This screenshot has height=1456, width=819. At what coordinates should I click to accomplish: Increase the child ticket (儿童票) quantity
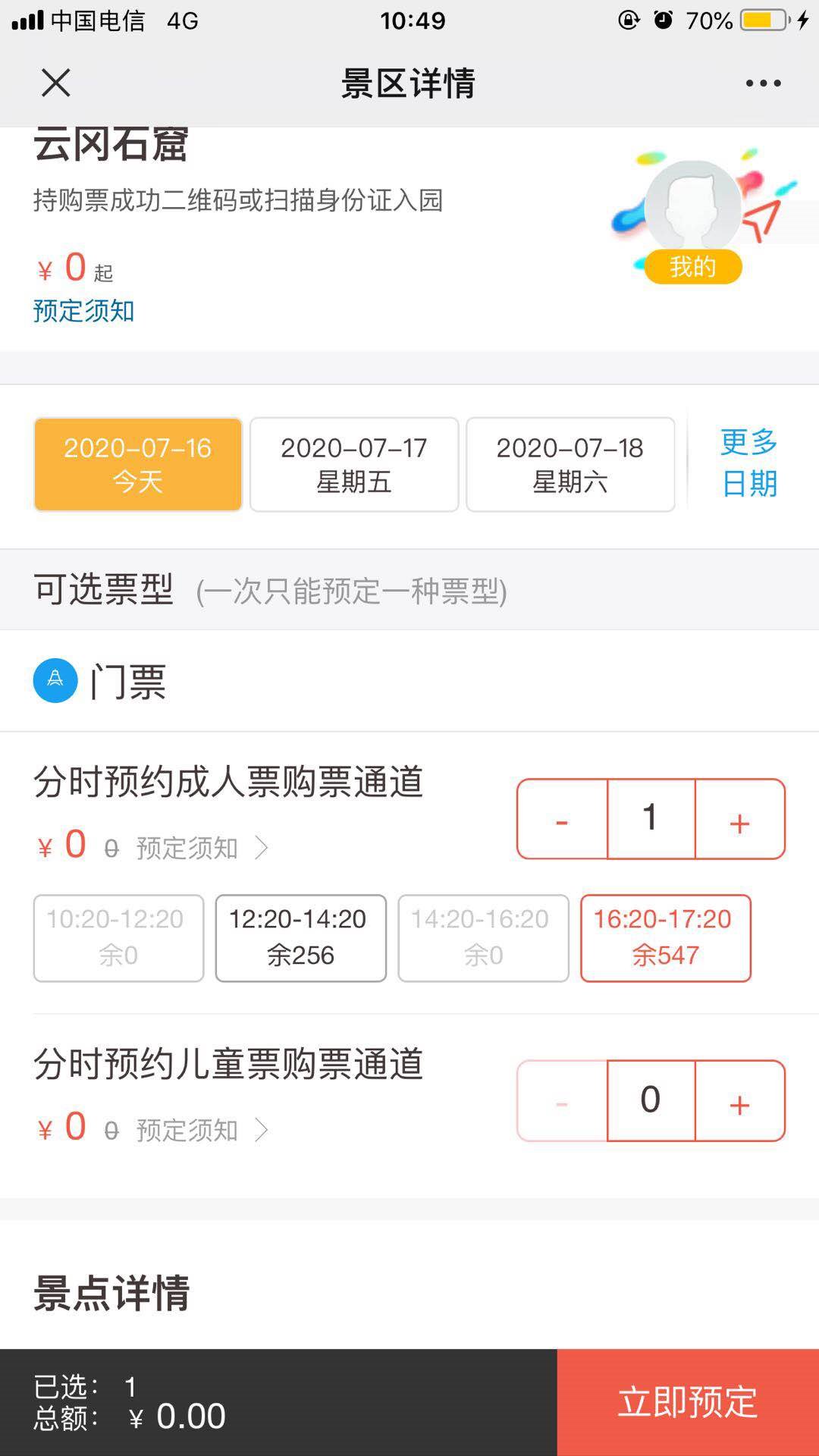pyautogui.click(x=739, y=1101)
